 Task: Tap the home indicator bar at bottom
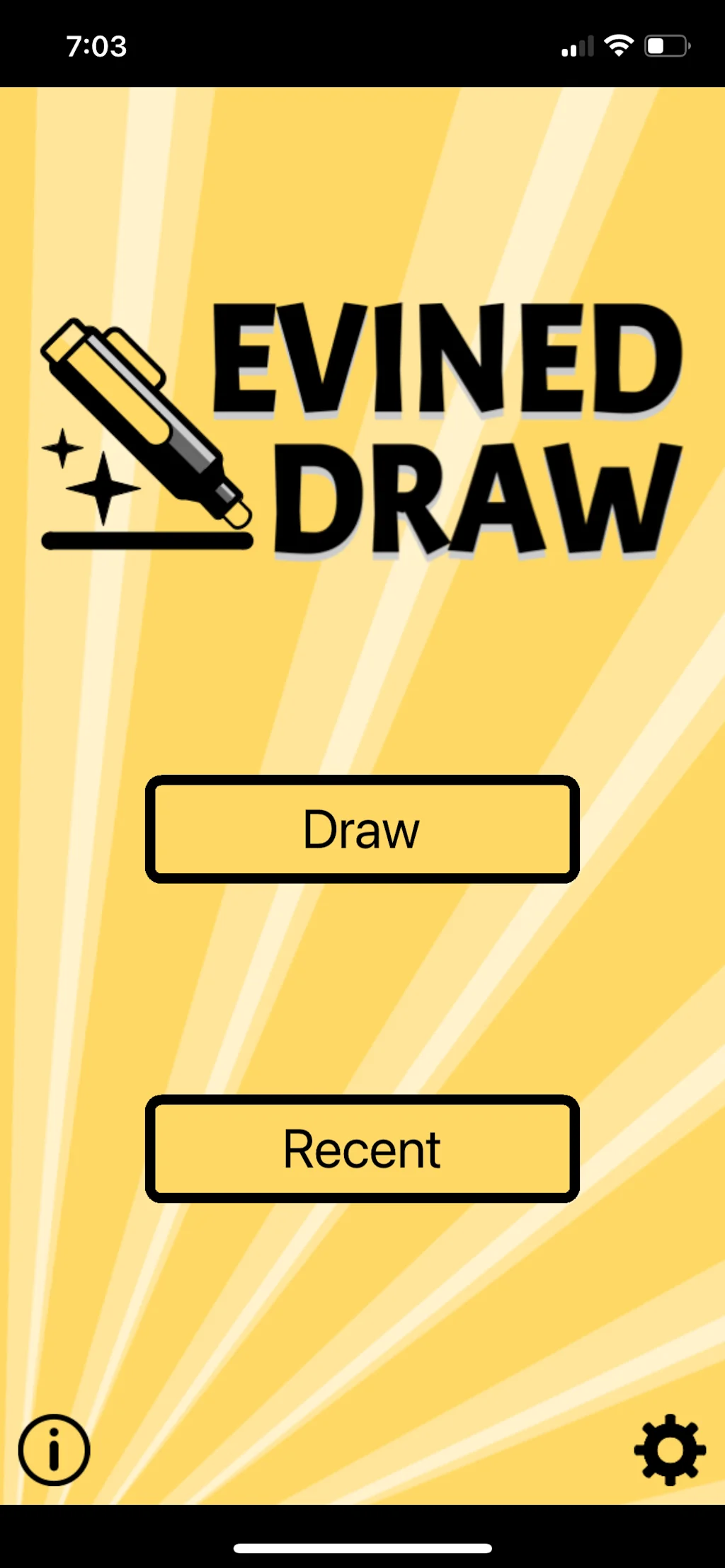(362, 1546)
